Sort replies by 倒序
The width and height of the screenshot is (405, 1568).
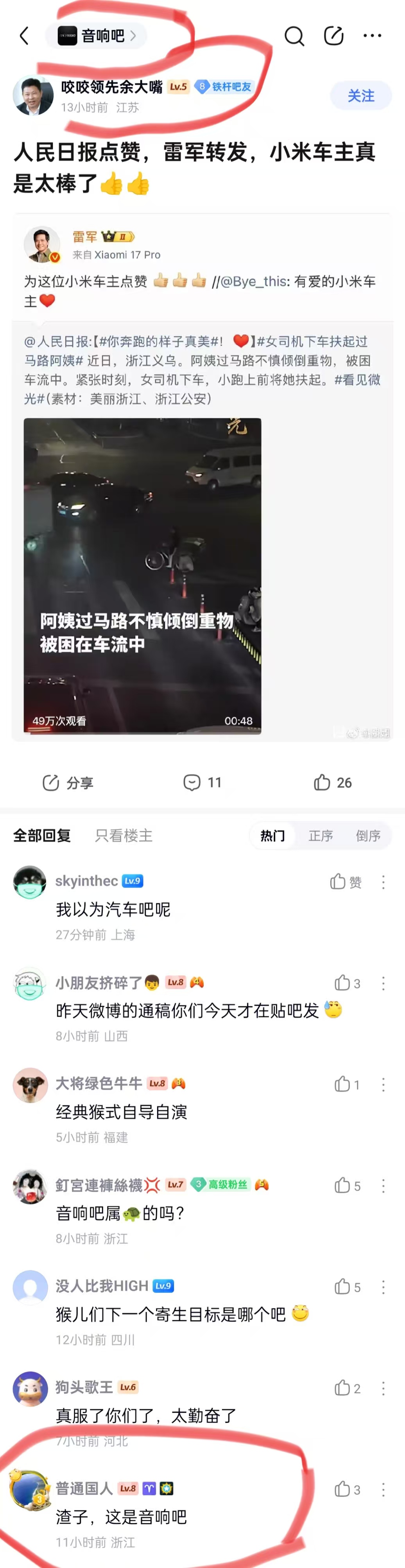[x=368, y=836]
